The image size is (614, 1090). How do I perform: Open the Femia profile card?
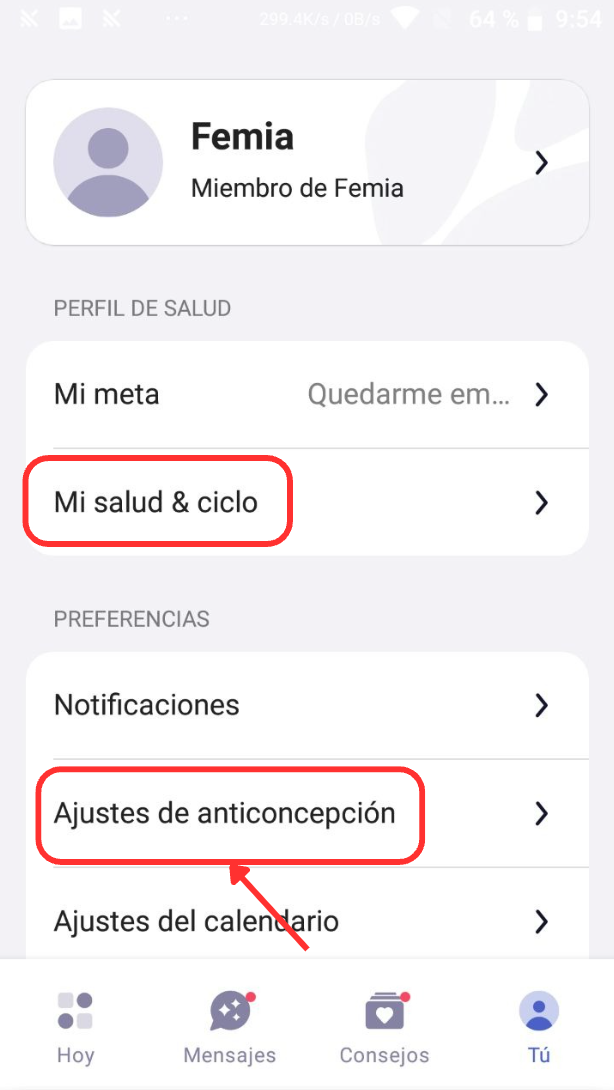(306, 162)
